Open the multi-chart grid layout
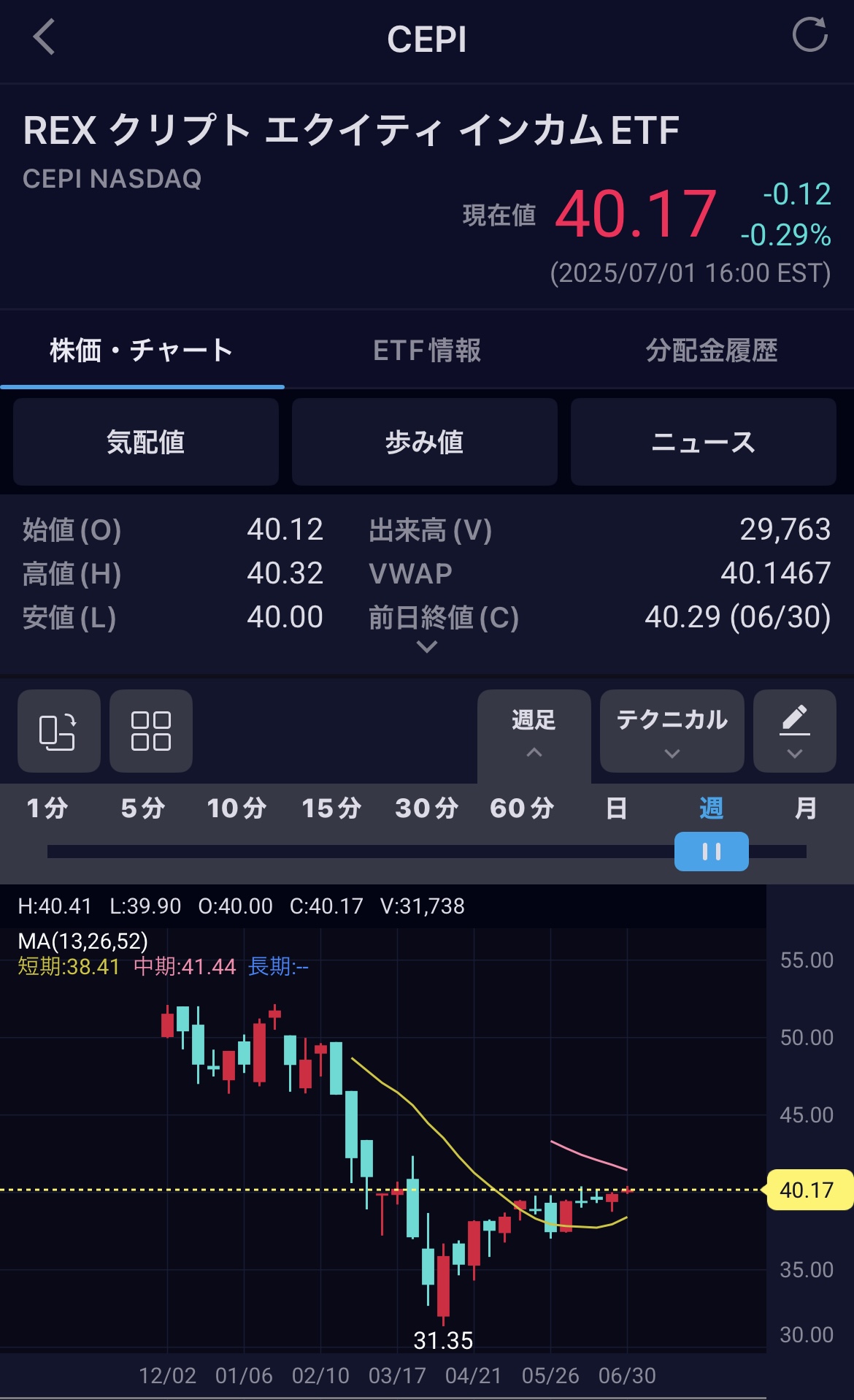 point(151,731)
